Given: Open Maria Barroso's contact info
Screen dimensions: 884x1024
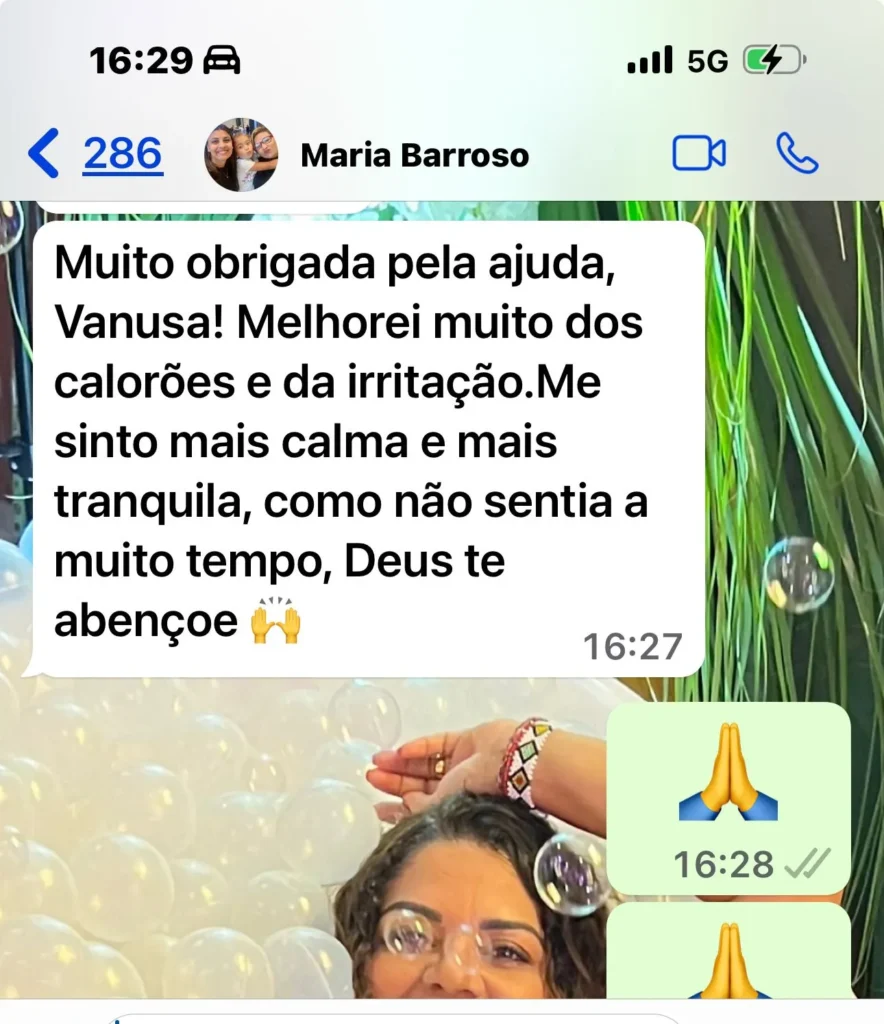Looking at the screenshot, I should click(414, 155).
